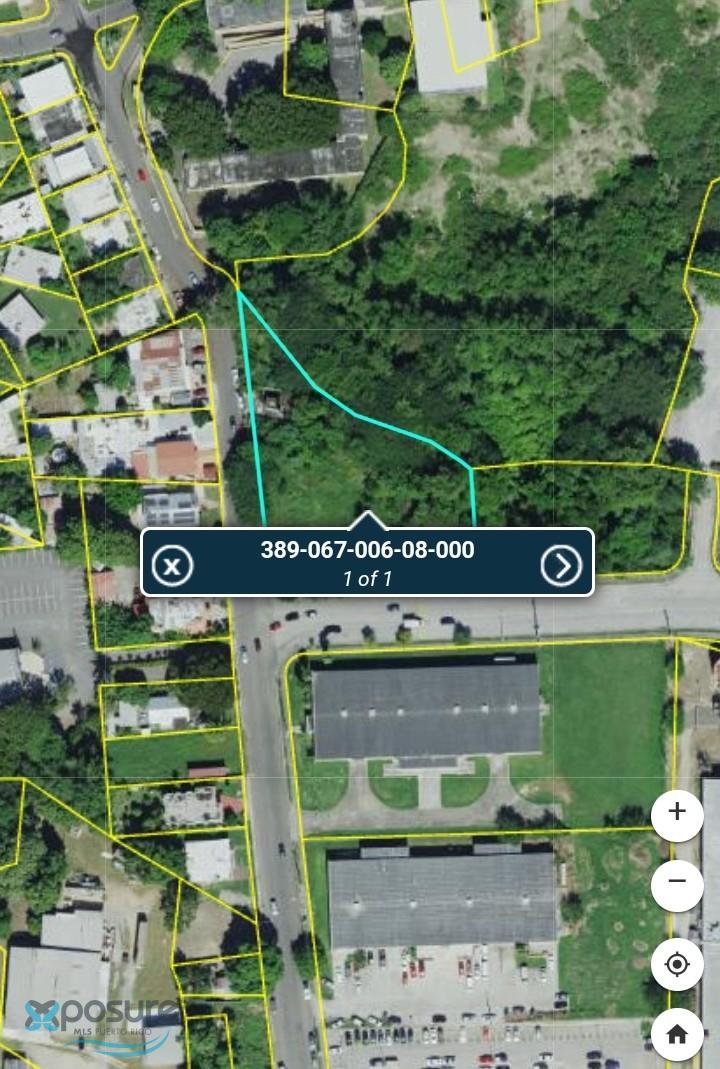
Task: Zoom out of the map
Action: [677, 883]
